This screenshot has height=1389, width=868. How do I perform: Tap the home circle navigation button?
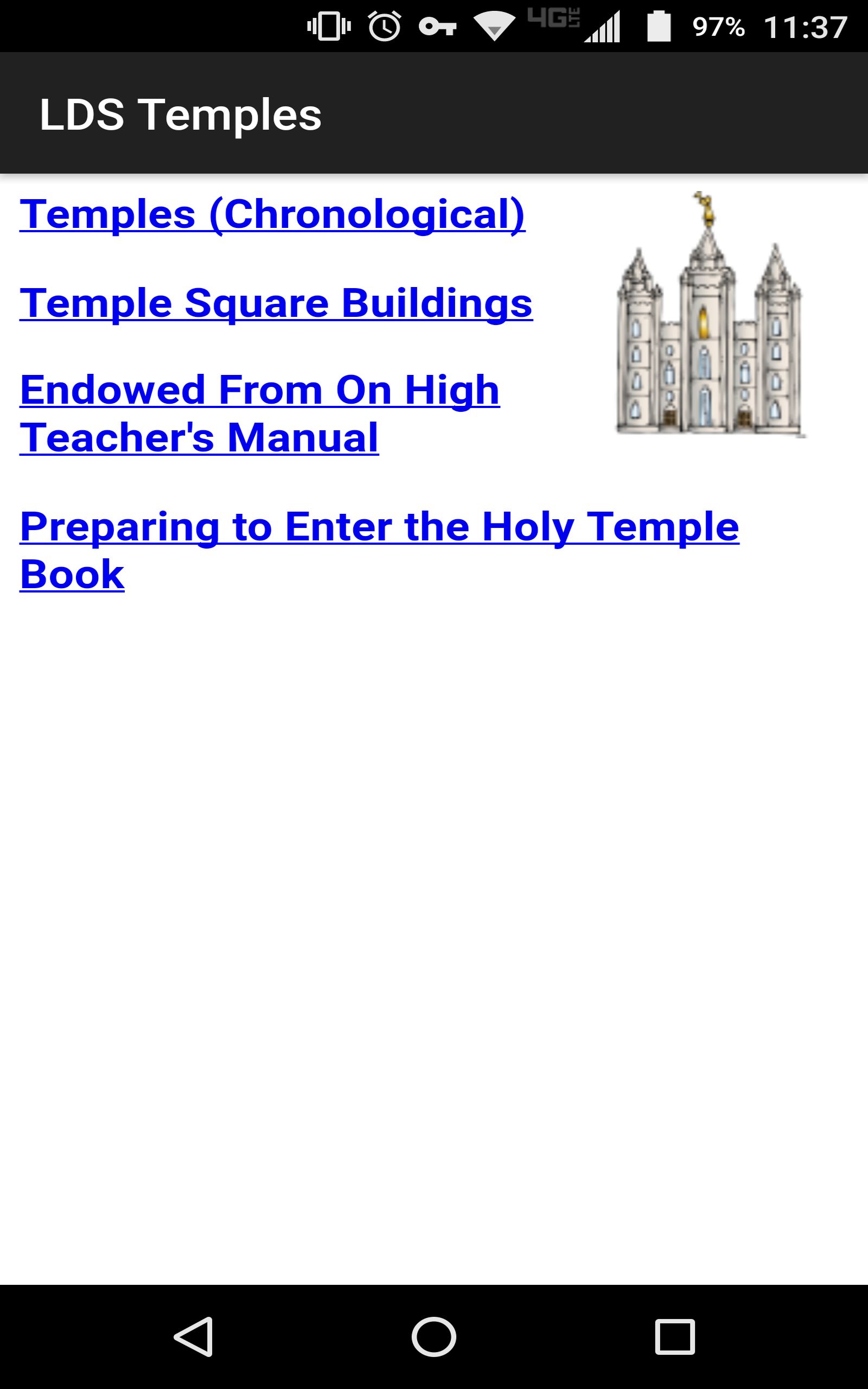click(x=433, y=1337)
